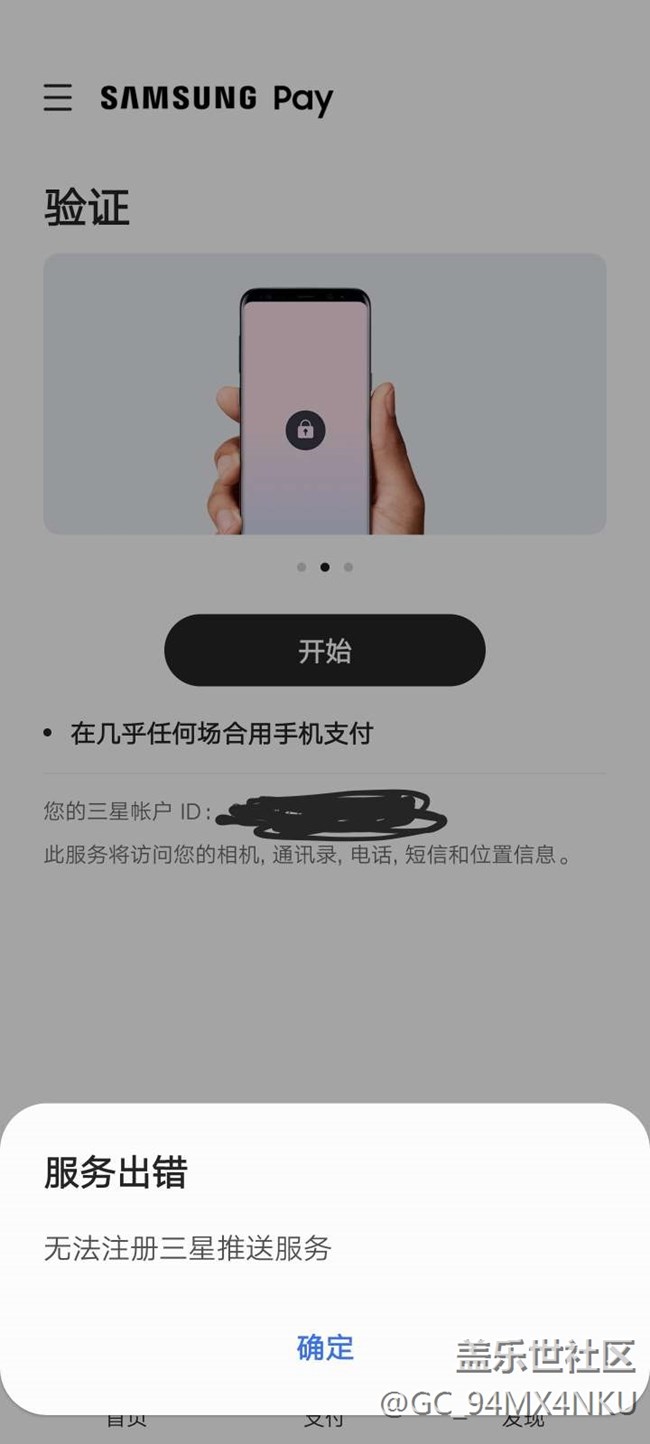The height and width of the screenshot is (1444, 650).
Task: Open the hamburger drawer menu
Action: coord(58,98)
